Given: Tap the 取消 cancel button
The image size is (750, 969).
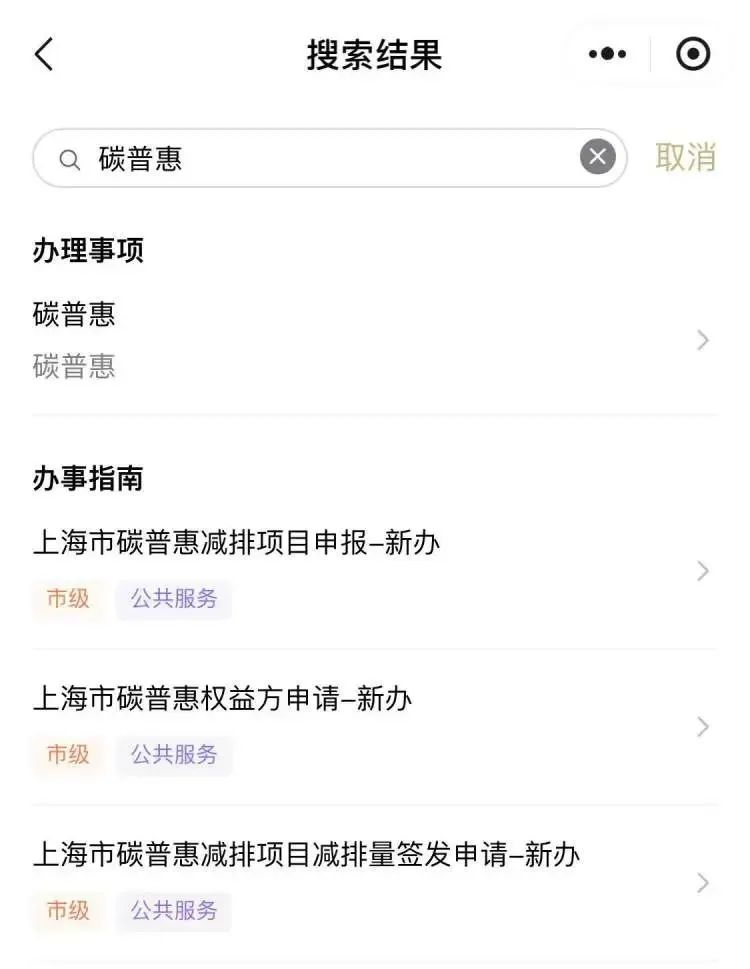Looking at the screenshot, I should tap(686, 158).
